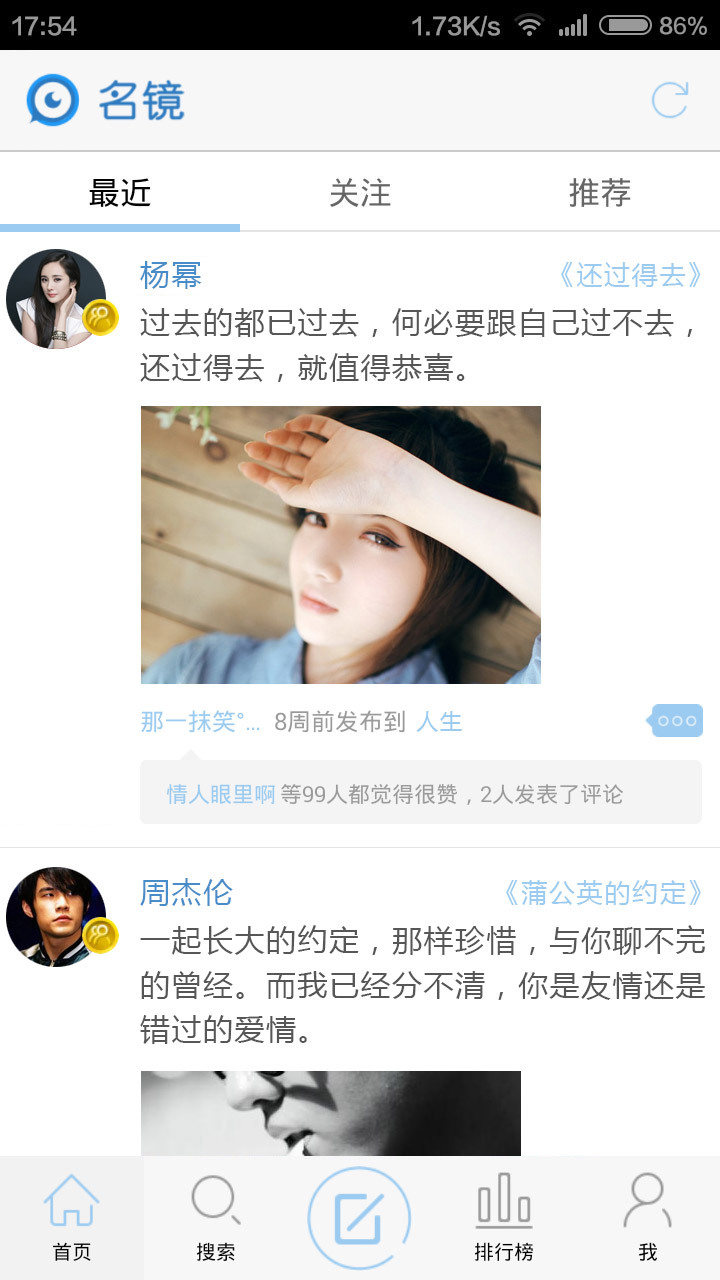This screenshot has height=1280, width=720.
Task: Go to the 首页 home tab
Action: pos(72,1218)
